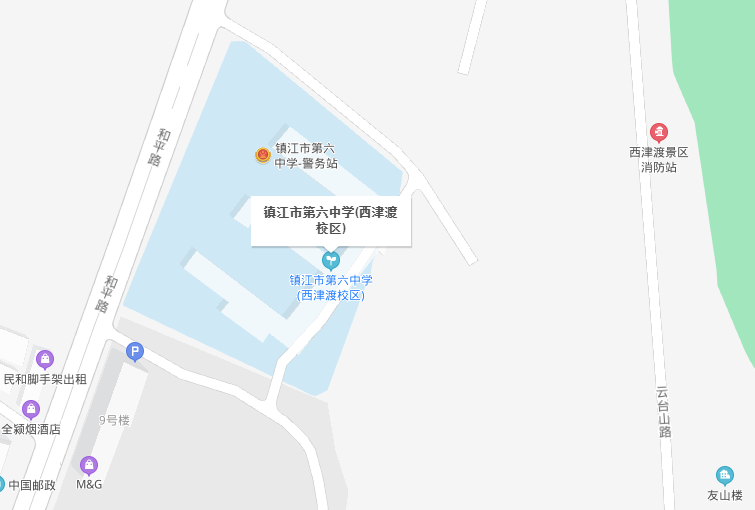755x510 pixels.
Task: Open the 民和脚手架出租 shop marker
Action: tap(45, 359)
